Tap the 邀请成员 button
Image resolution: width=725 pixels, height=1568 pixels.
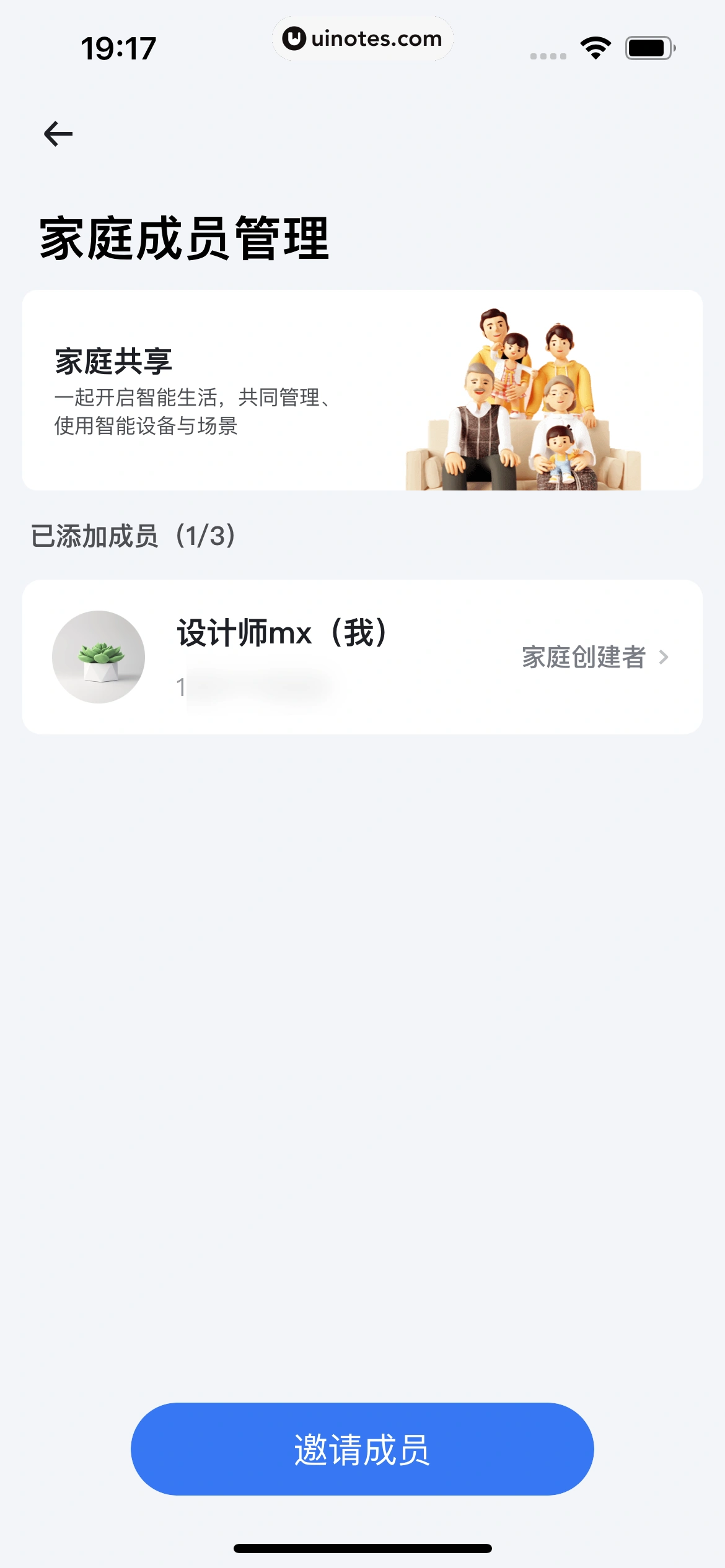(362, 1449)
